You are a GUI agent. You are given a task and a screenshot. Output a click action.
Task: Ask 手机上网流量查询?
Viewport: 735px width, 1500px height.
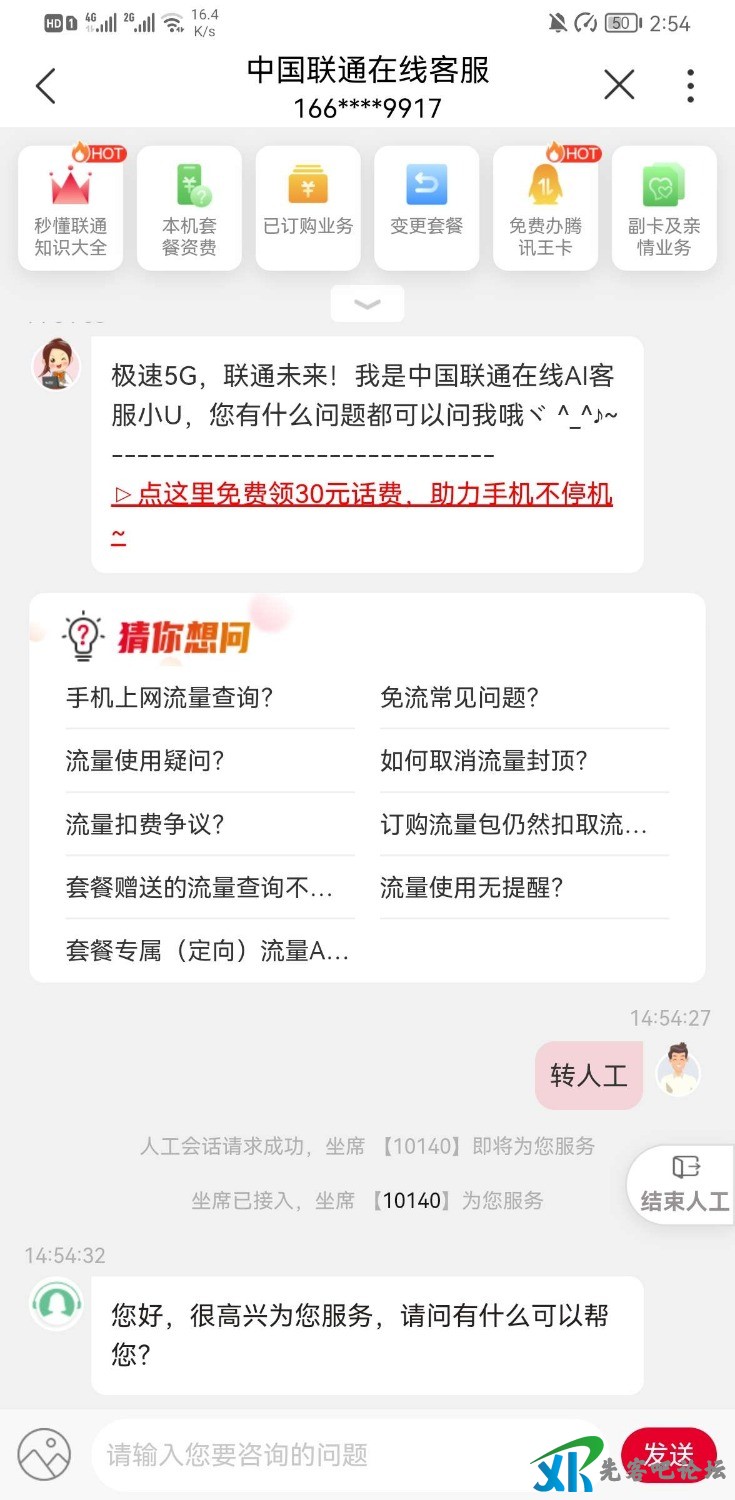(170, 698)
